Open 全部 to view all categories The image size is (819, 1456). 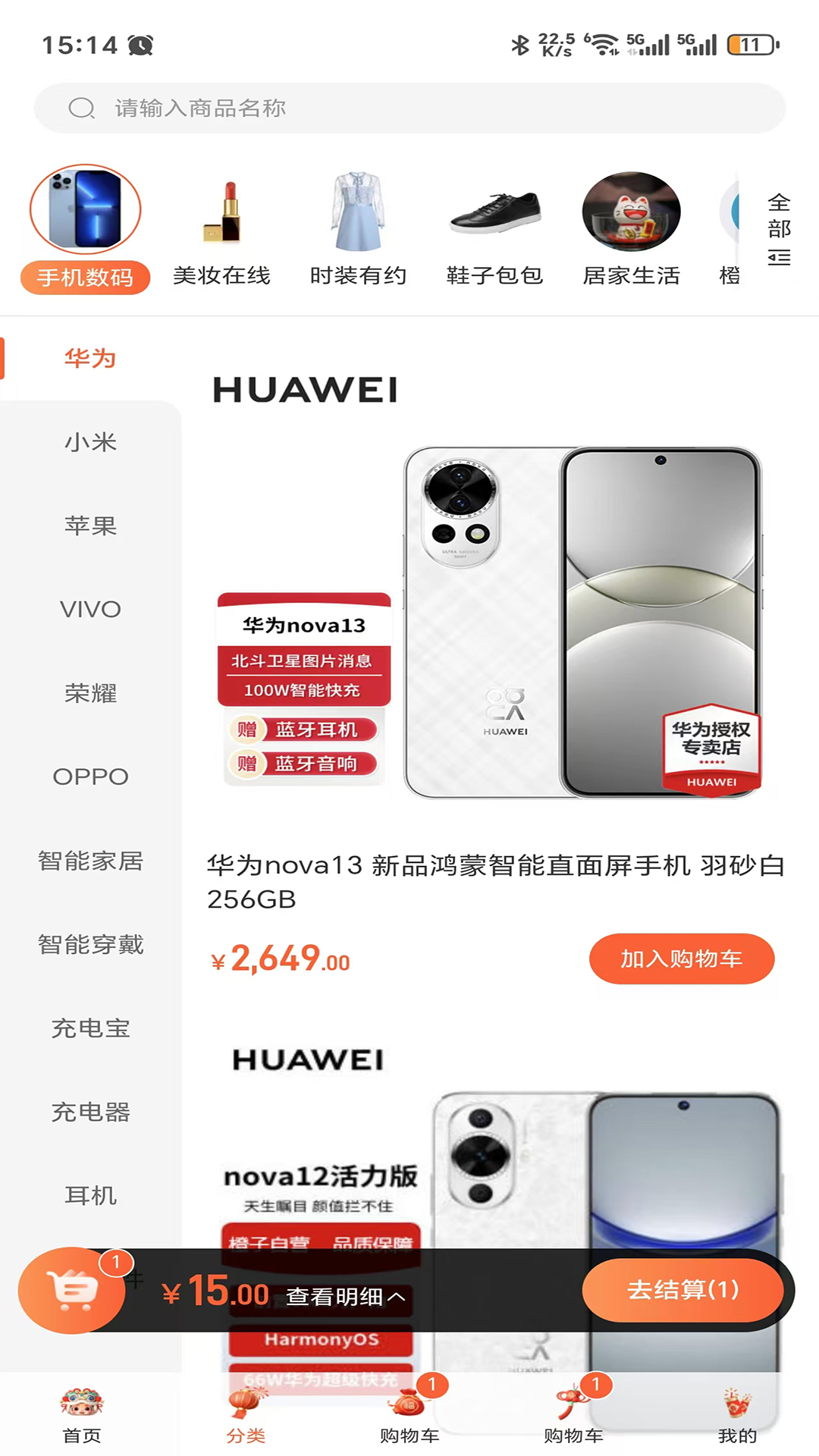(778, 227)
